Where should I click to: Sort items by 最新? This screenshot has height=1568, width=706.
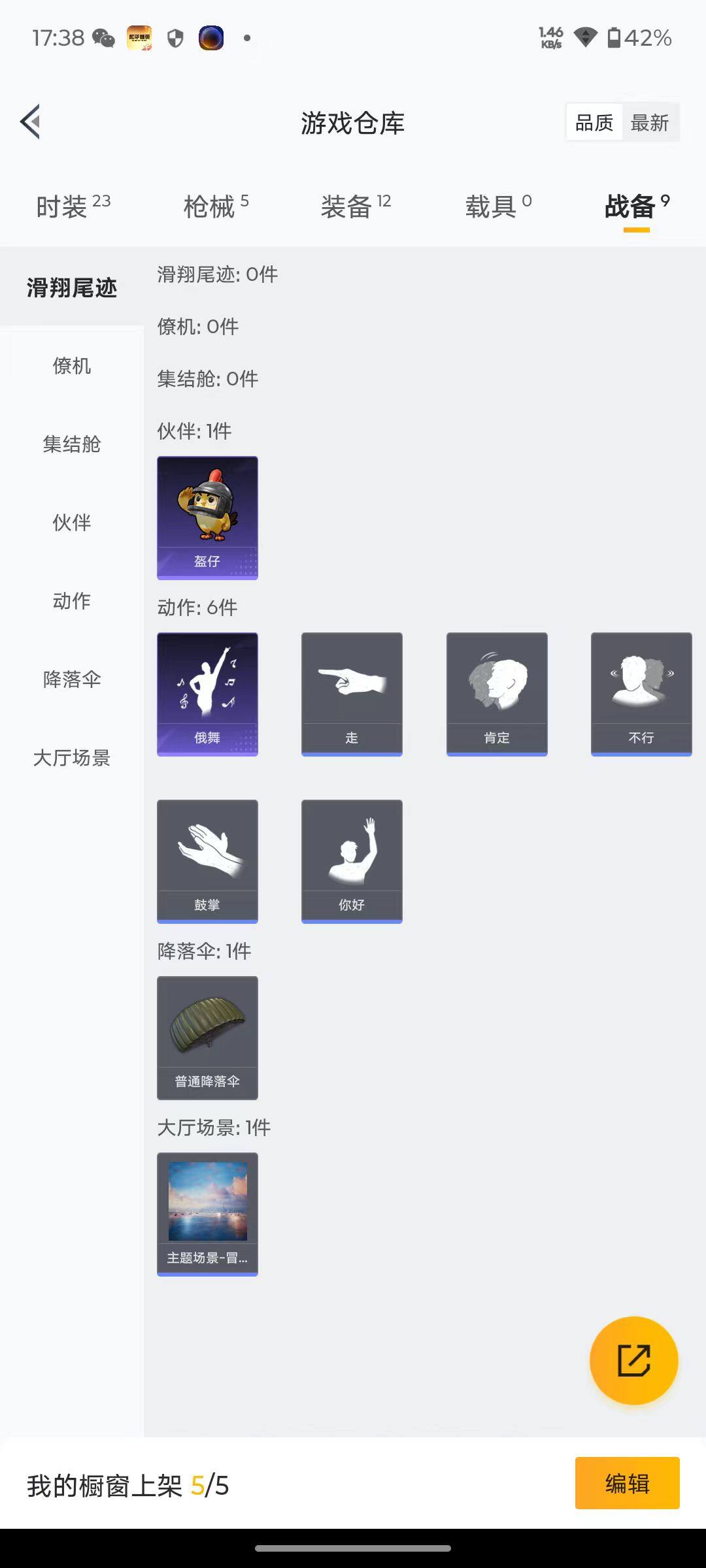pyautogui.click(x=649, y=122)
